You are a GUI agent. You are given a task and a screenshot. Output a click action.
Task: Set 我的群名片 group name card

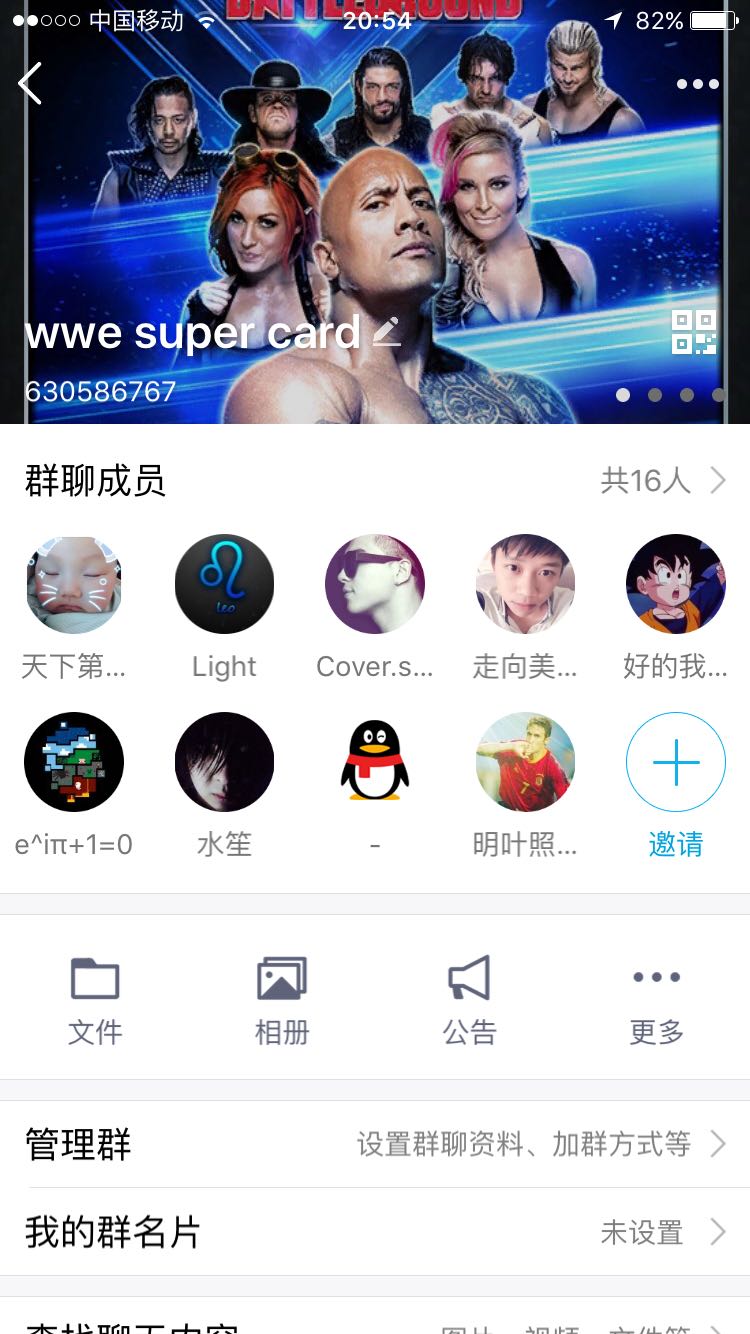tap(375, 1232)
